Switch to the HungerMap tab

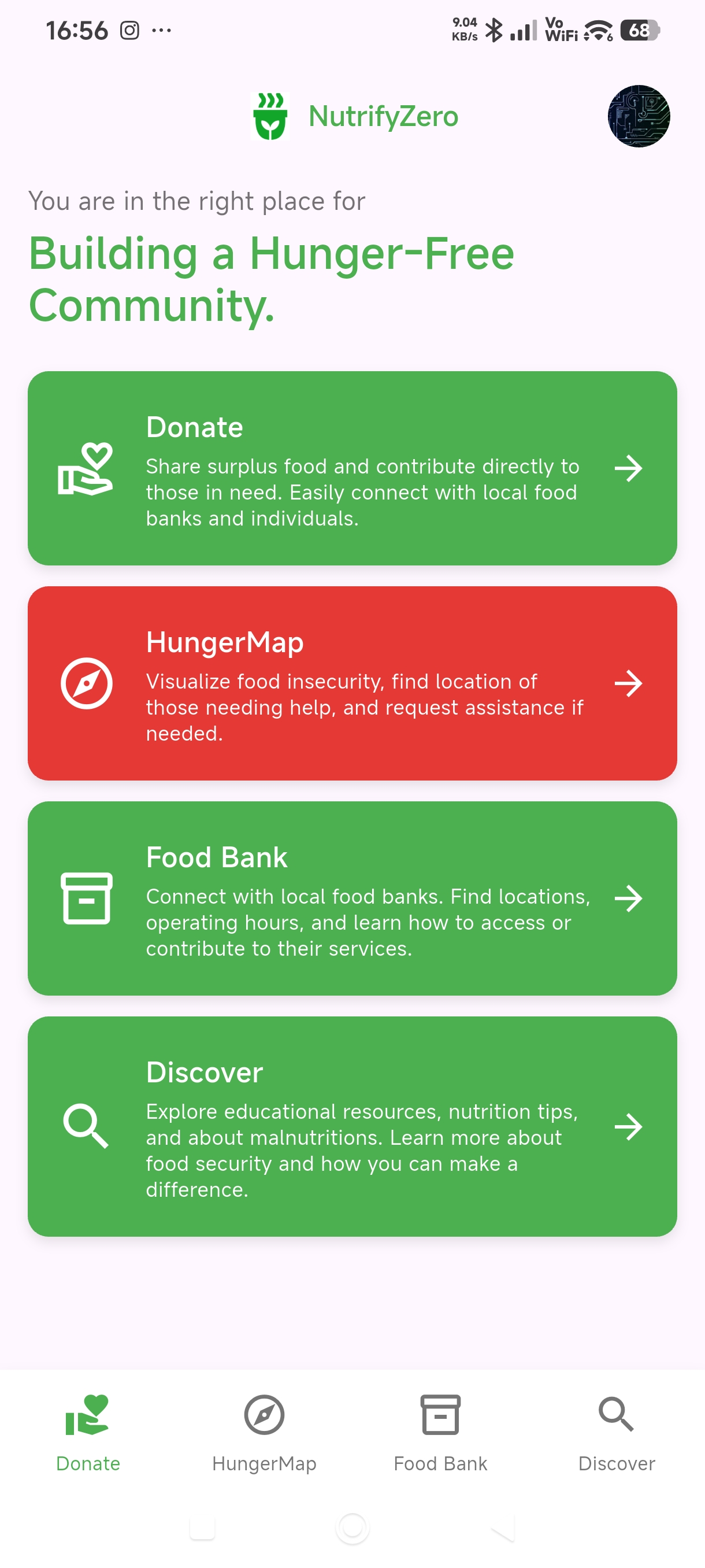coord(264,1433)
